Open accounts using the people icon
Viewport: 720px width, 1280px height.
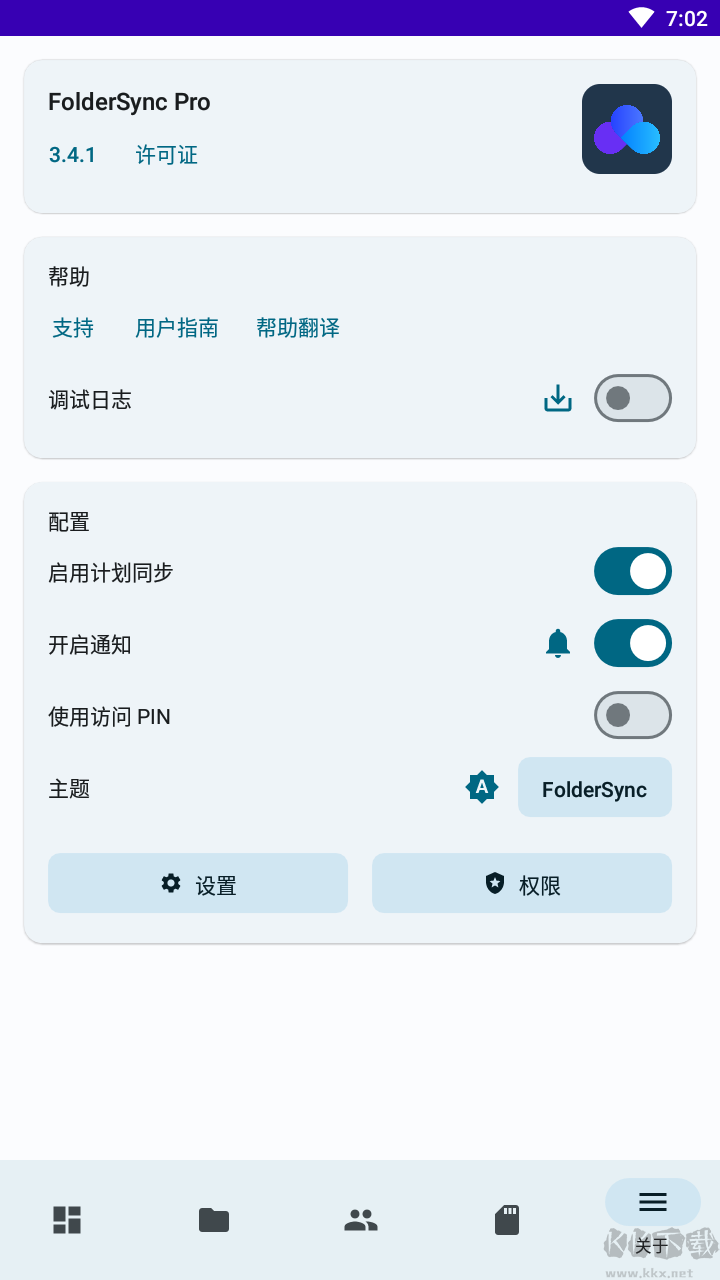(360, 1219)
